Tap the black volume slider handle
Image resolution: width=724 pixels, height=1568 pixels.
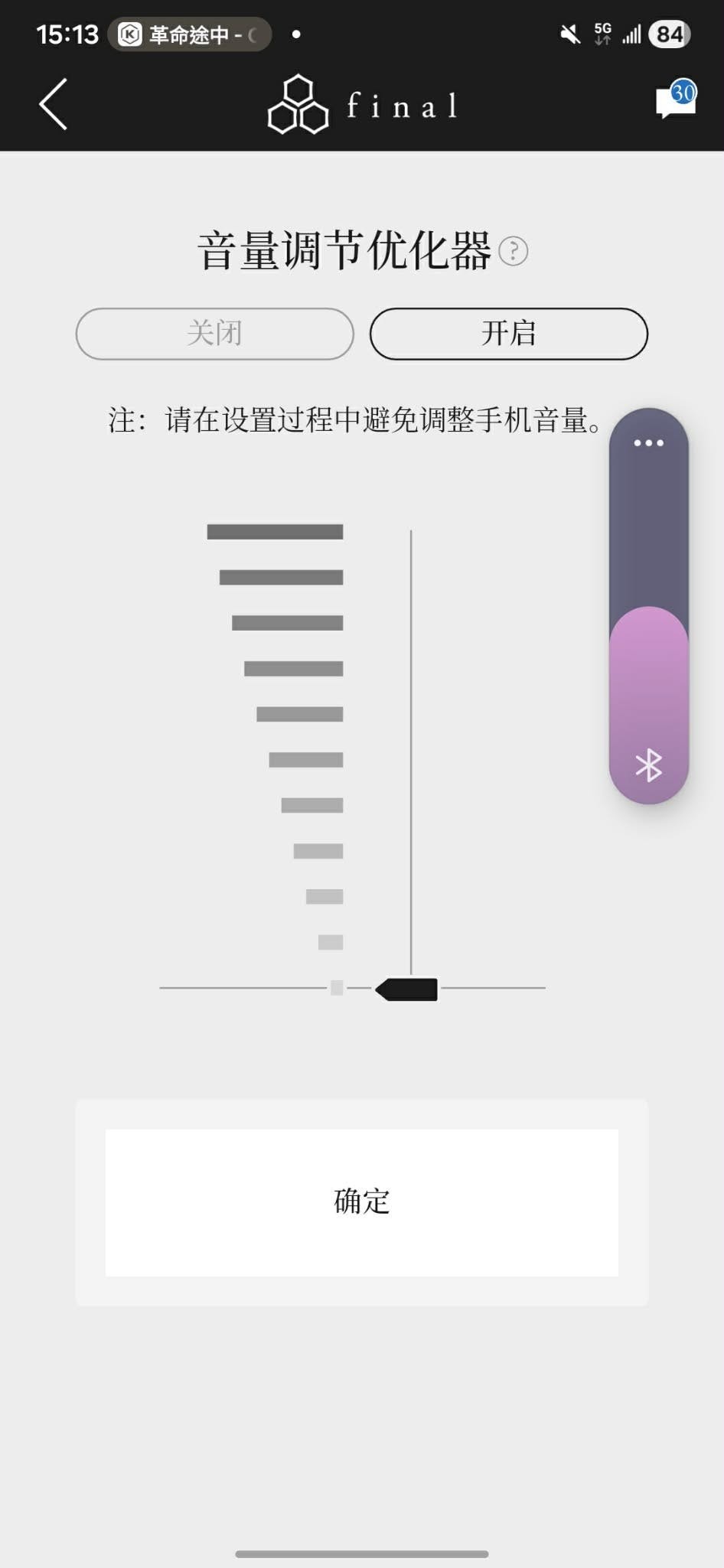[x=407, y=989]
